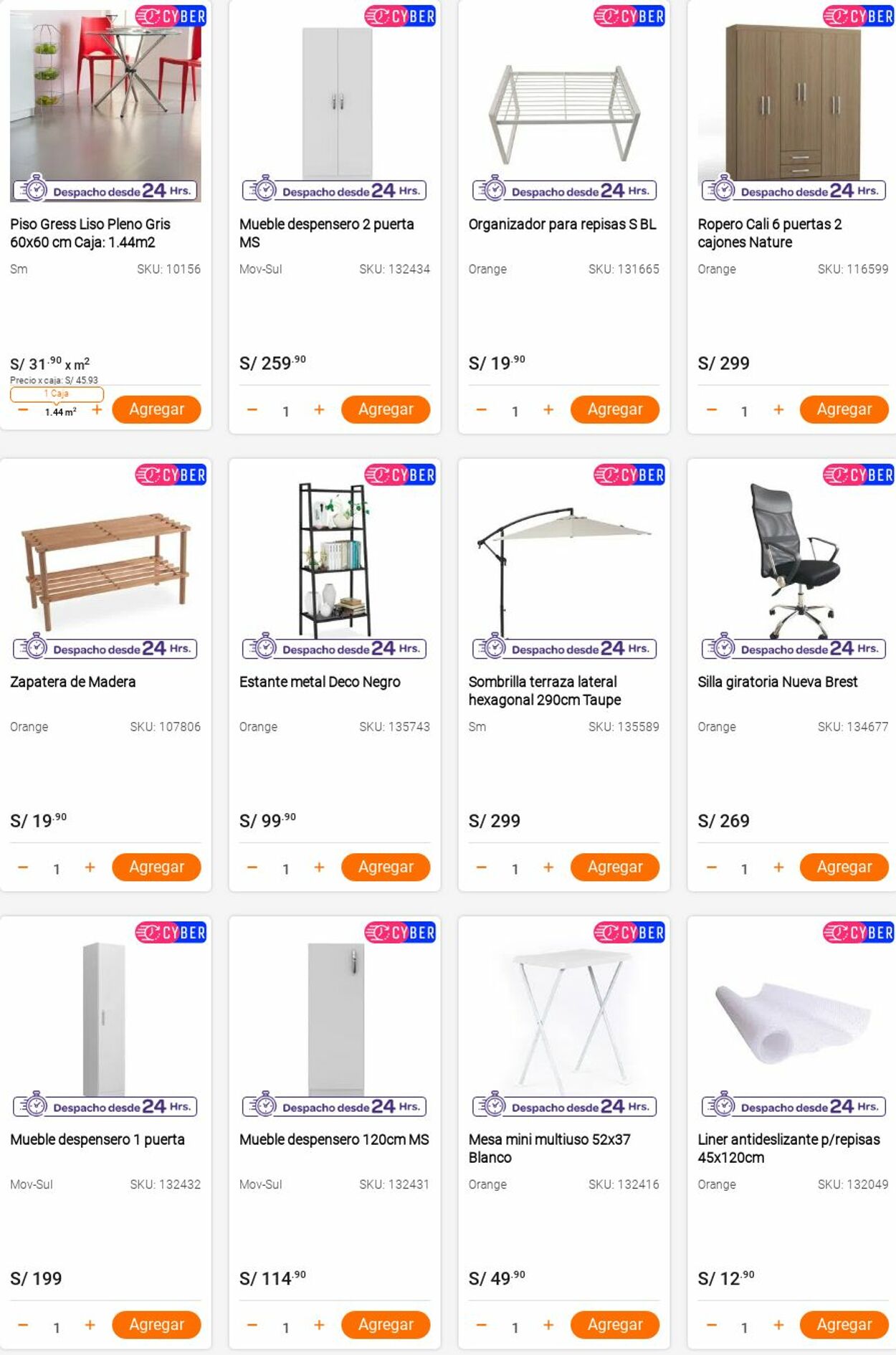Increase quantity of Mueble despensero 120cm MS
The height and width of the screenshot is (1355, 896).
[319, 1325]
